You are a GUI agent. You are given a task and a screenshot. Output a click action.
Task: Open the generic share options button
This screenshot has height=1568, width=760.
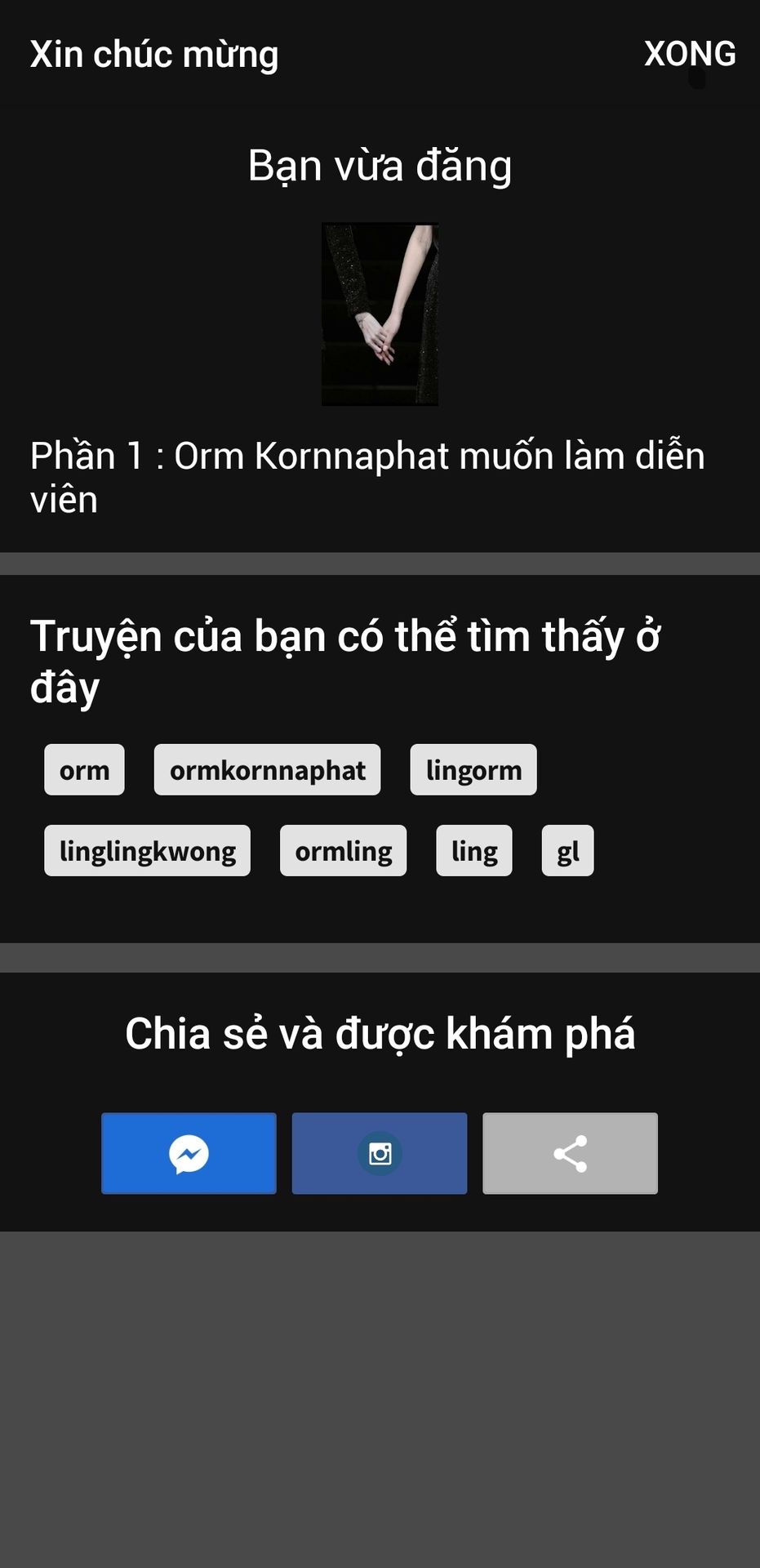tap(570, 1153)
